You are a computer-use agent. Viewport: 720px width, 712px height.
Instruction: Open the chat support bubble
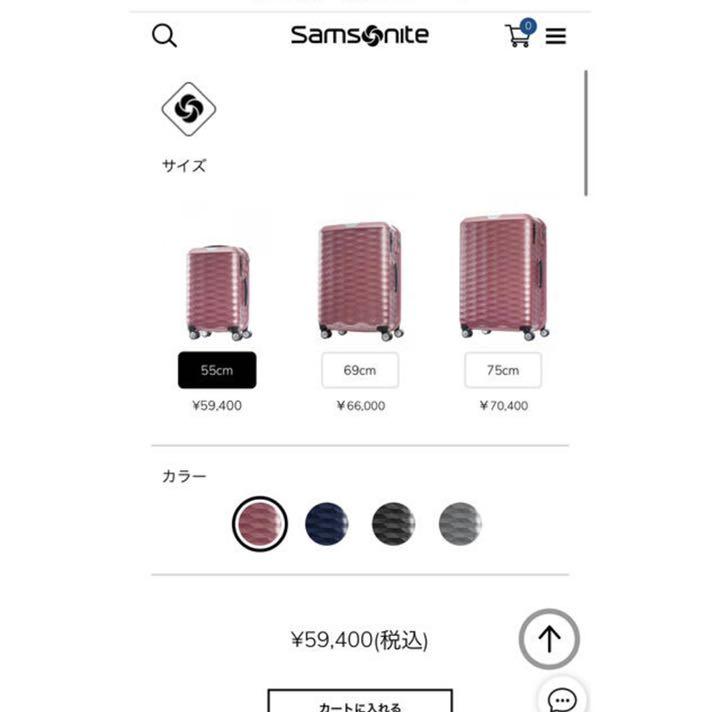click(x=562, y=700)
